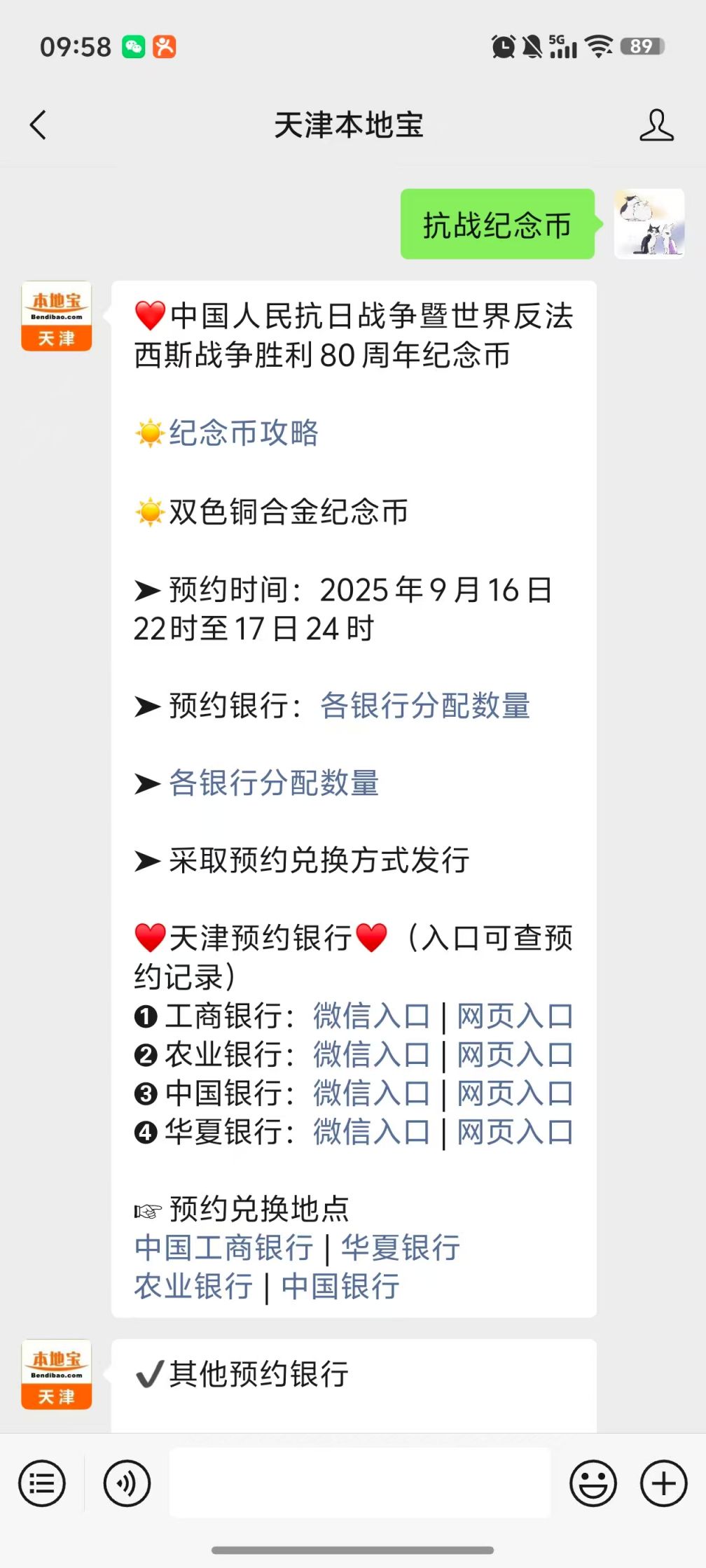The image size is (706, 1568).
Task: Open 农业银行 网页入口 link
Action: (515, 1055)
